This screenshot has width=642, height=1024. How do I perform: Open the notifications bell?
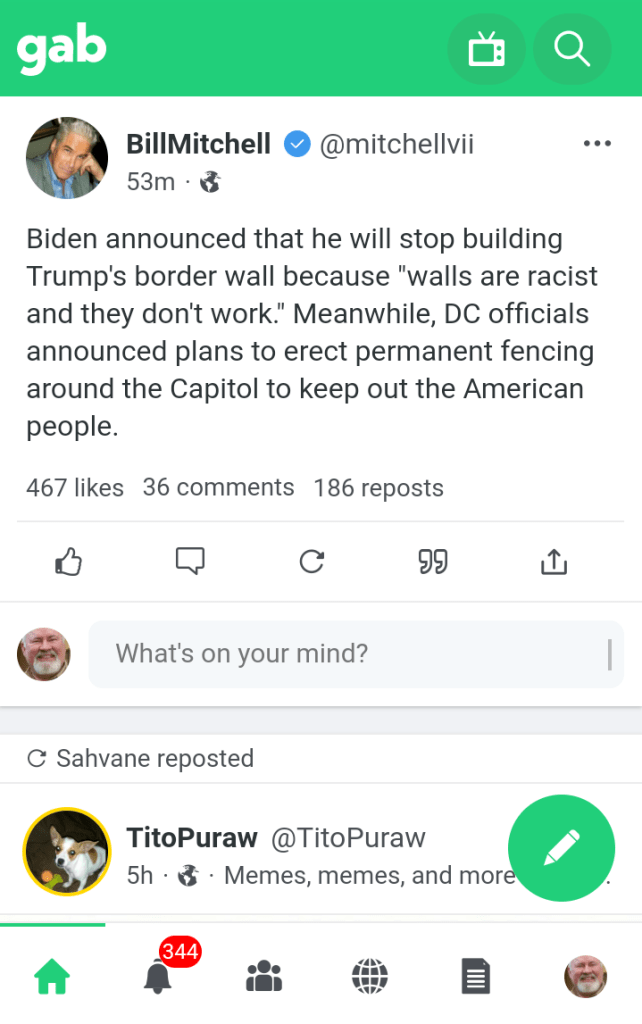(x=158, y=976)
